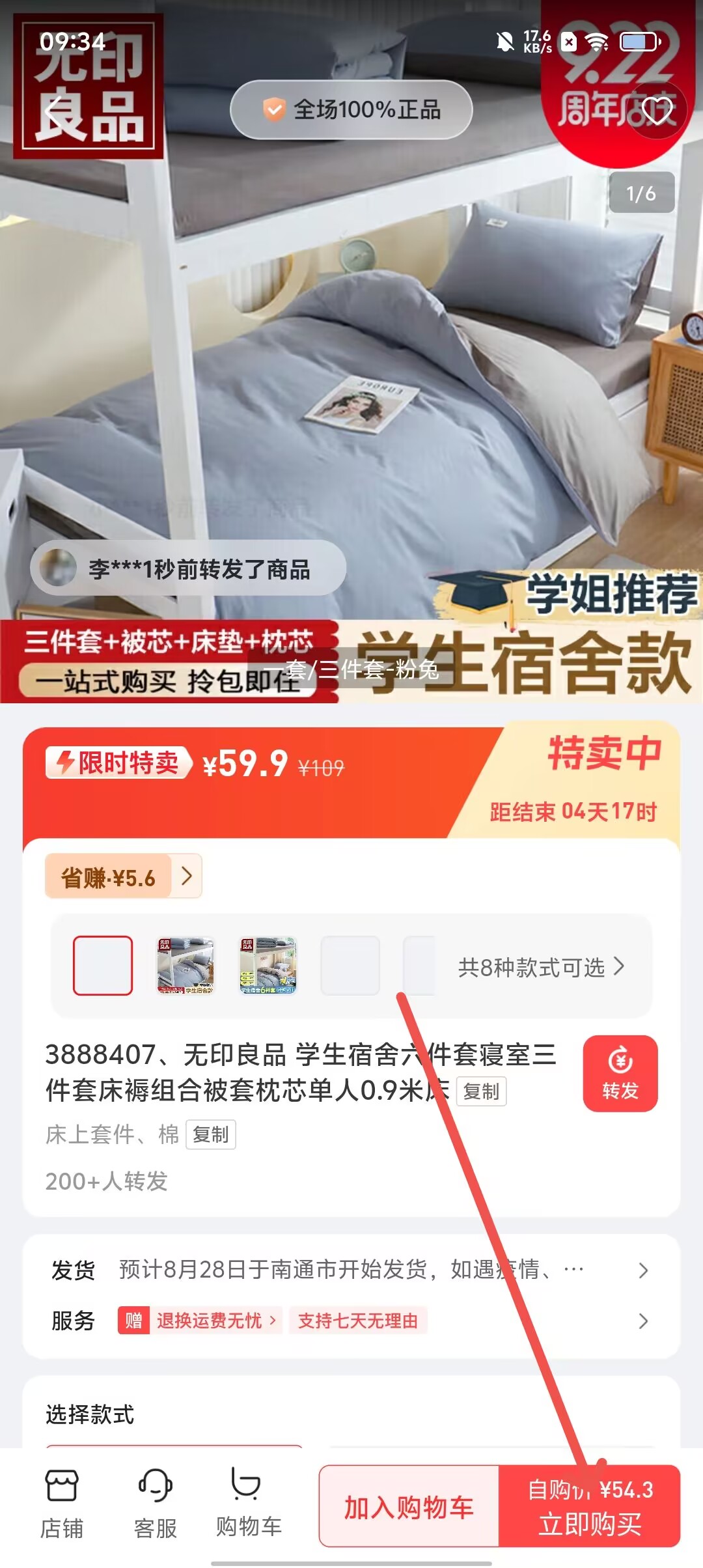Tap the red 转发 share button
703x1568 pixels.
tap(620, 1073)
